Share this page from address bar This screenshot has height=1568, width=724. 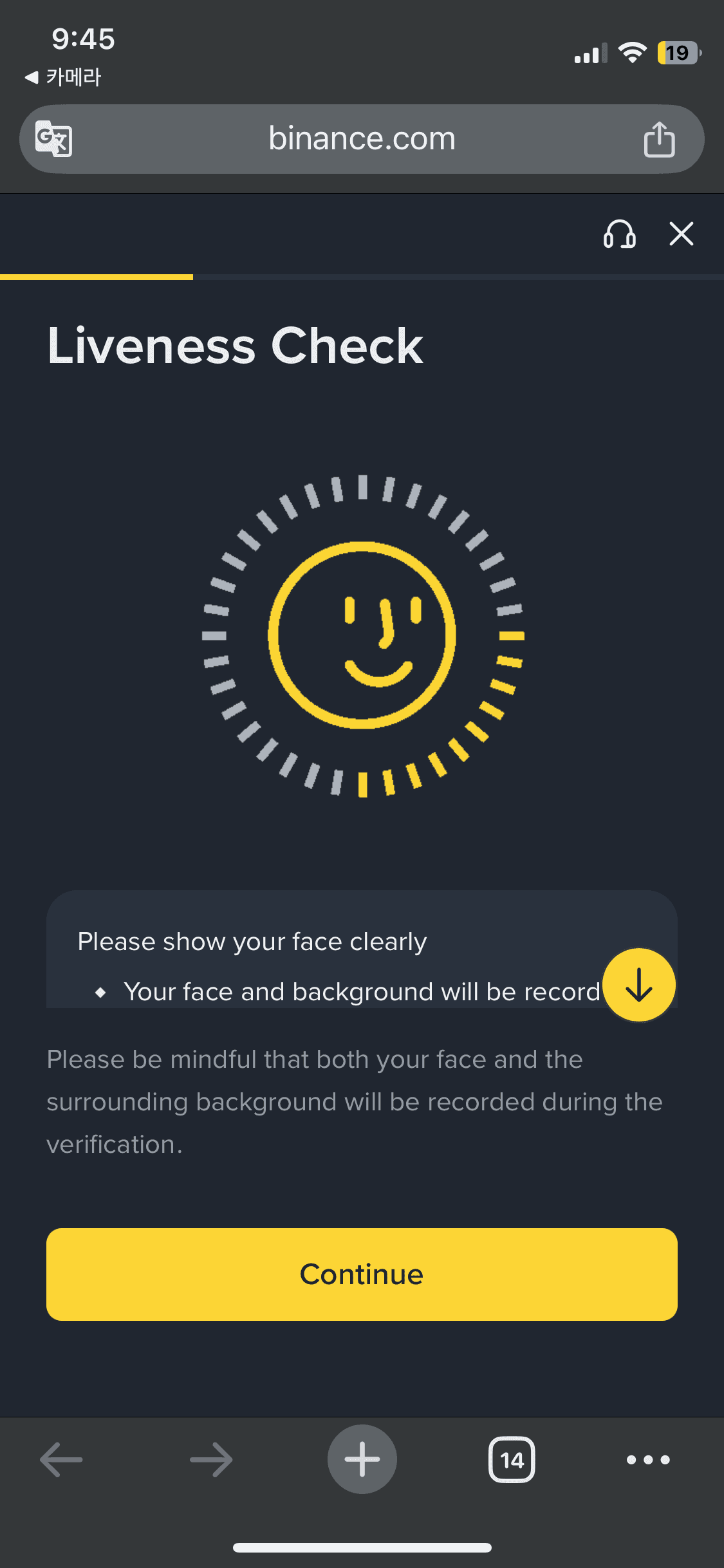(659, 139)
